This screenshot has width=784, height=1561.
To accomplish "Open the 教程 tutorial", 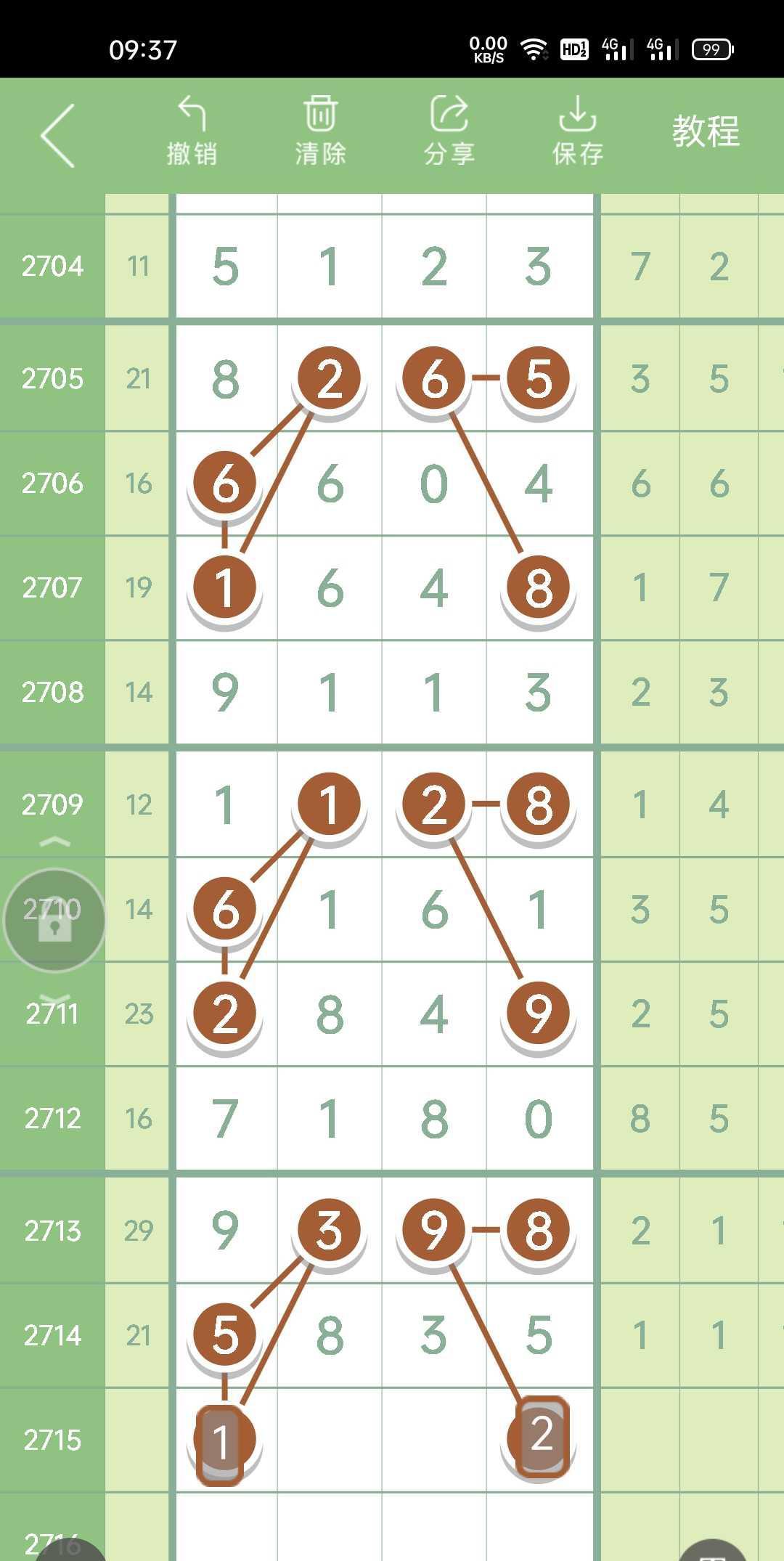I will point(705,132).
